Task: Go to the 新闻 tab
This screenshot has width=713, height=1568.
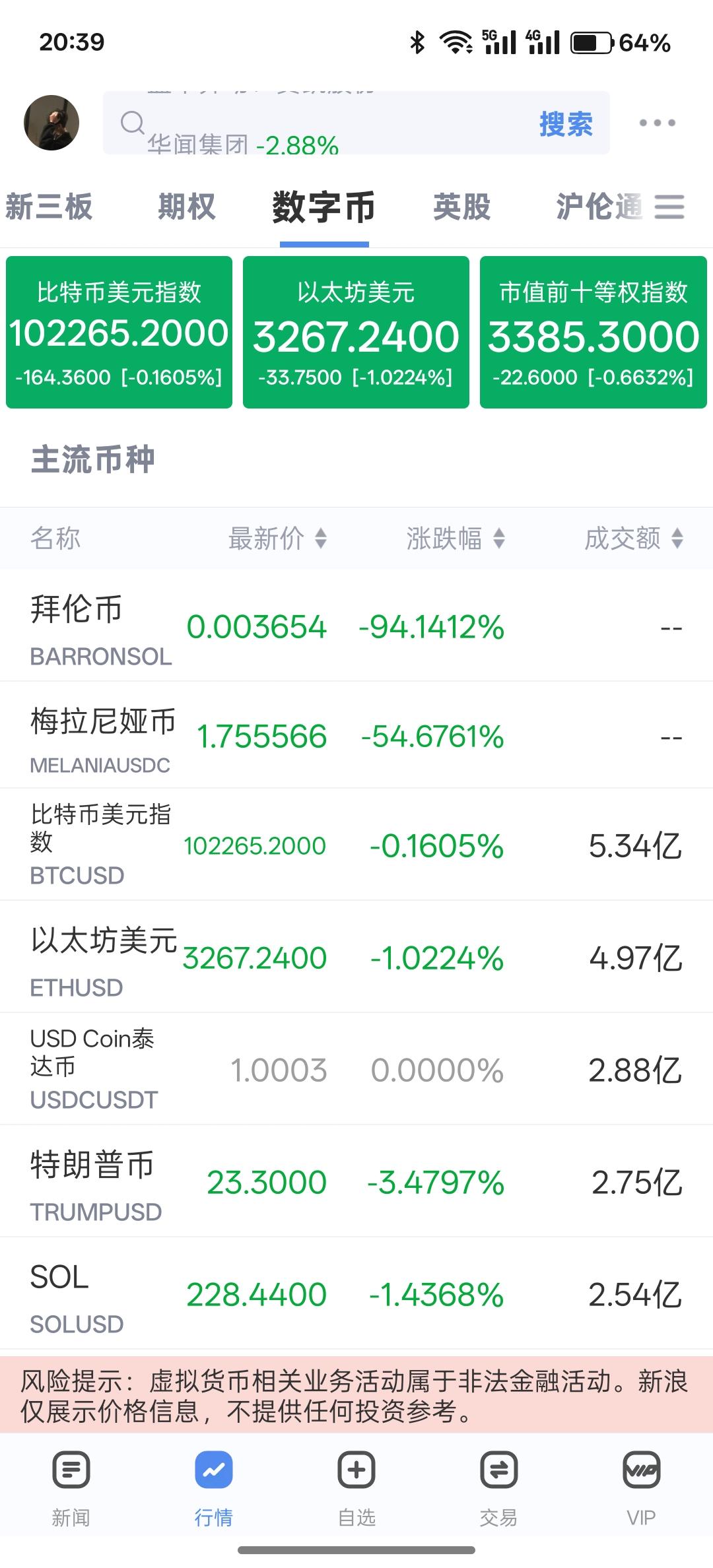Action: coord(71,1487)
